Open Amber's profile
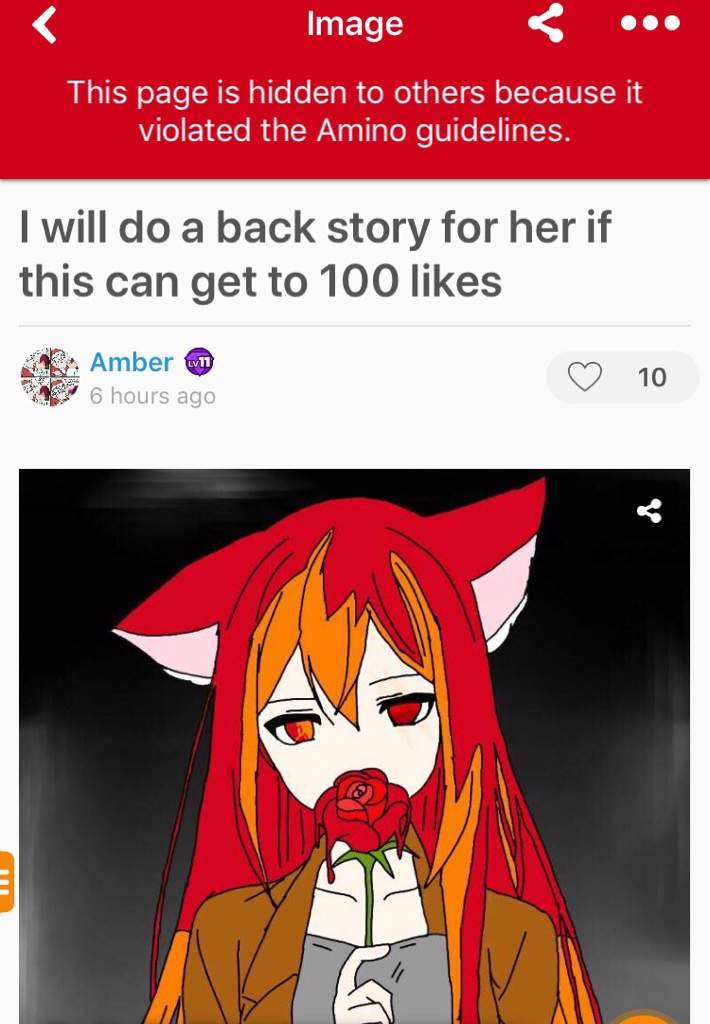This screenshot has height=1024, width=710. click(x=131, y=362)
